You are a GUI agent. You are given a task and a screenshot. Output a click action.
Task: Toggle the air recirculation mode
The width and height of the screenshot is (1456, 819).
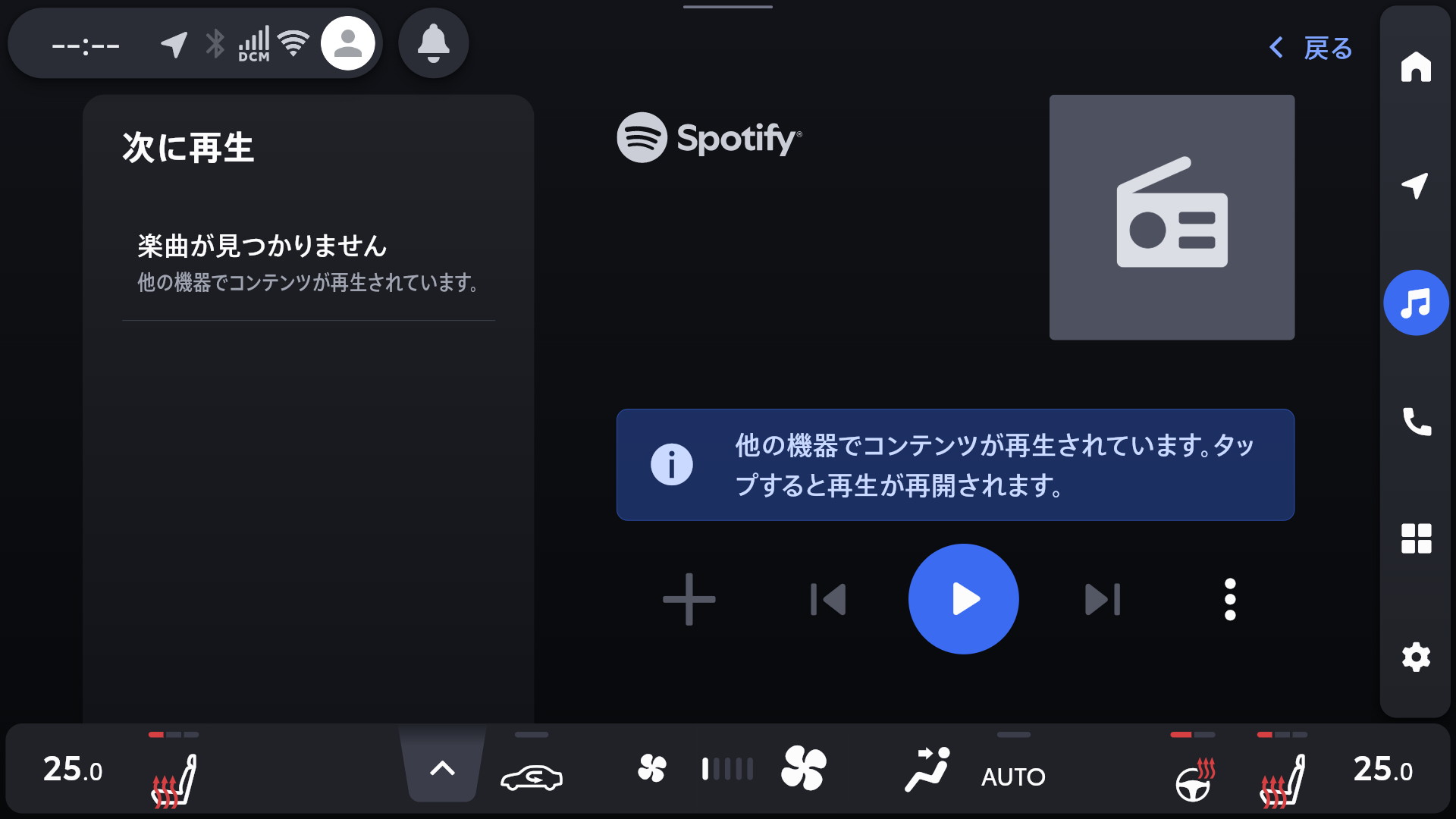pos(531,775)
